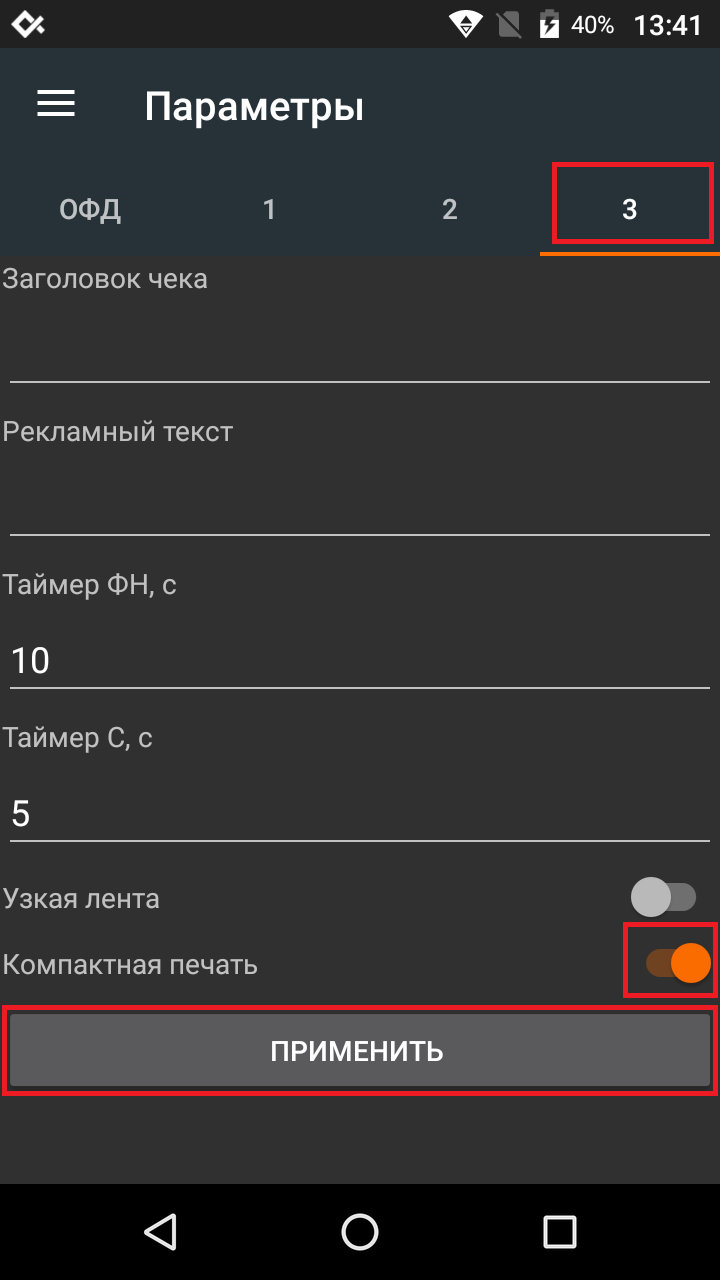This screenshot has height=1280, width=720.
Task: Edit the Таймер ФН value field
Action: (x=360, y=660)
